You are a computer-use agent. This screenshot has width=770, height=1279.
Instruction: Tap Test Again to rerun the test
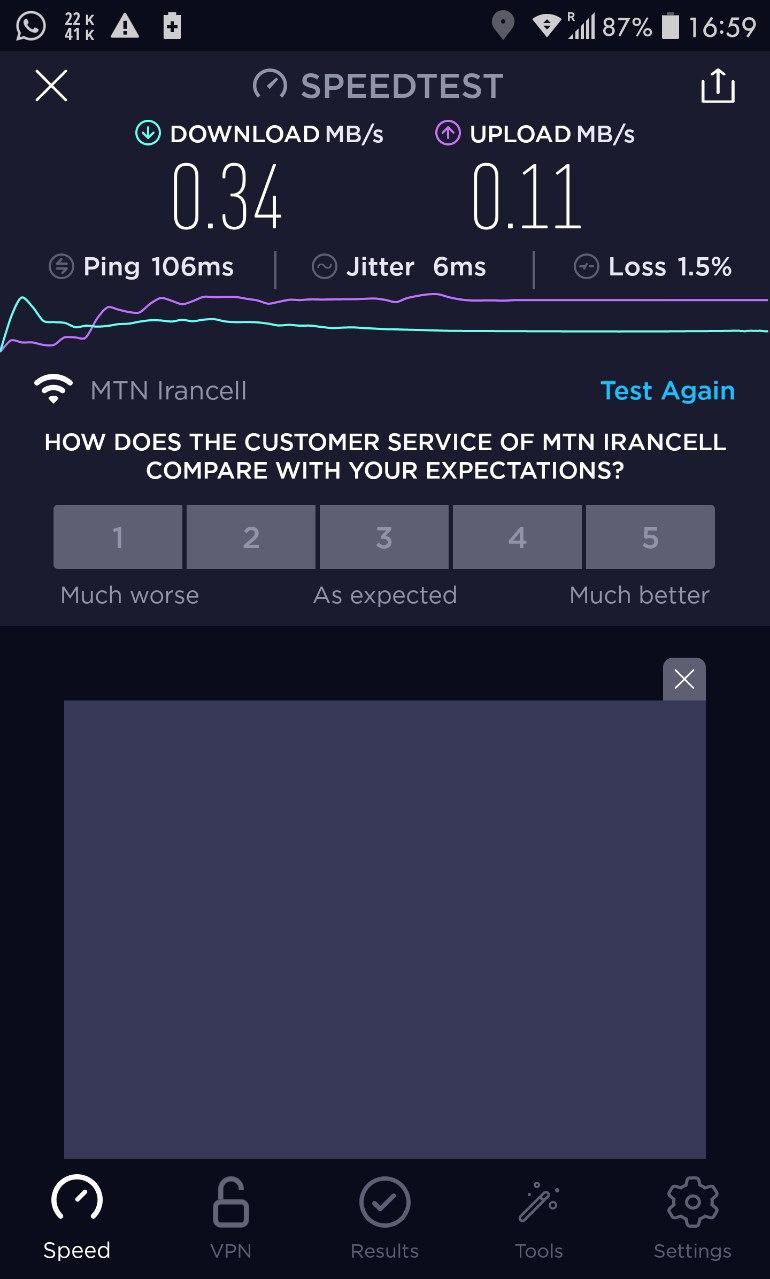pos(667,391)
